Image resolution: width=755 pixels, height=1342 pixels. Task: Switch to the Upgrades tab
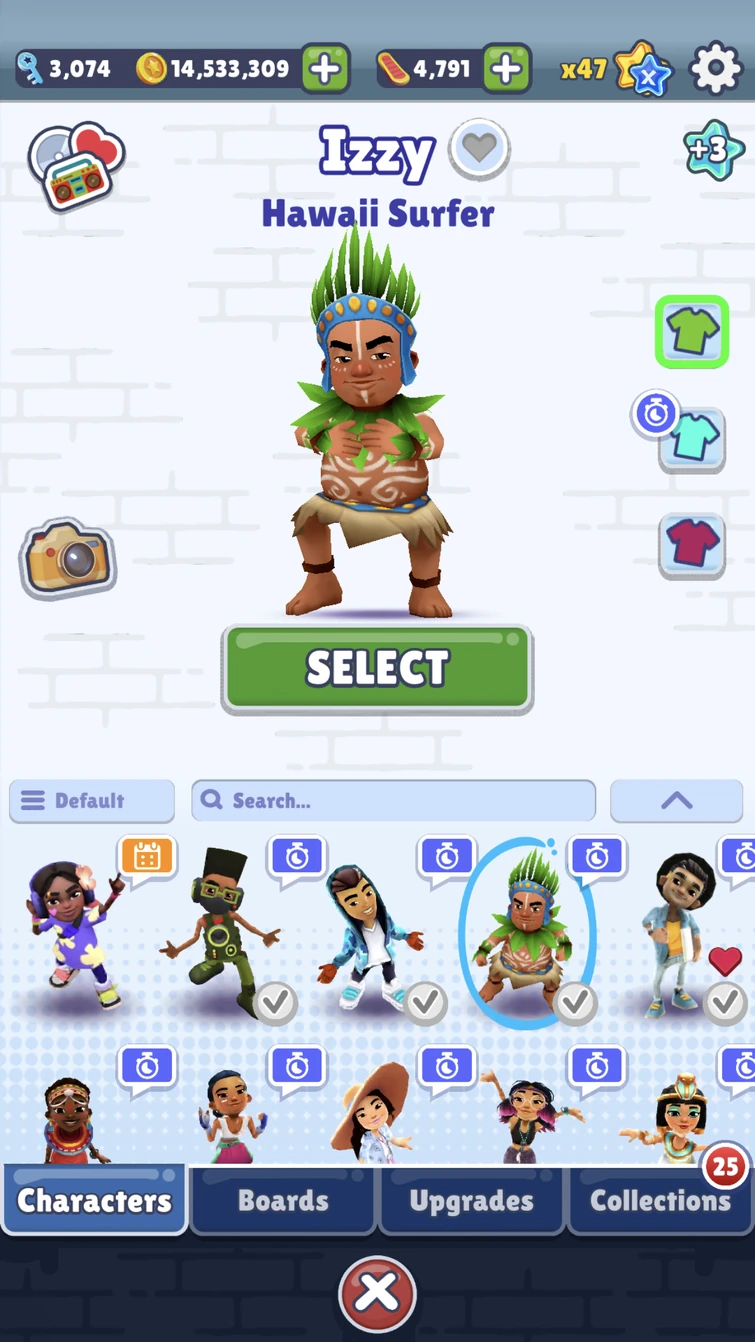click(x=471, y=1200)
